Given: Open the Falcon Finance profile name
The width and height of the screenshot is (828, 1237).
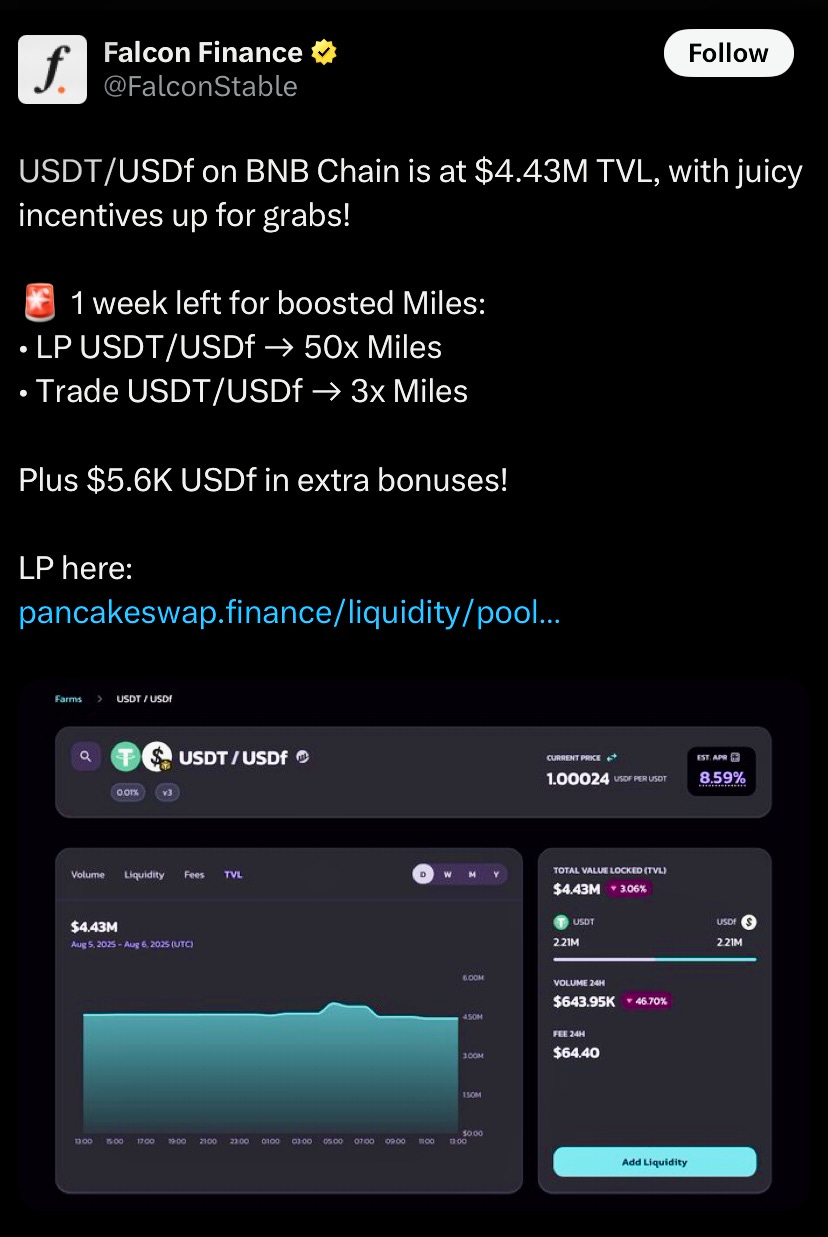Looking at the screenshot, I should (x=203, y=52).
